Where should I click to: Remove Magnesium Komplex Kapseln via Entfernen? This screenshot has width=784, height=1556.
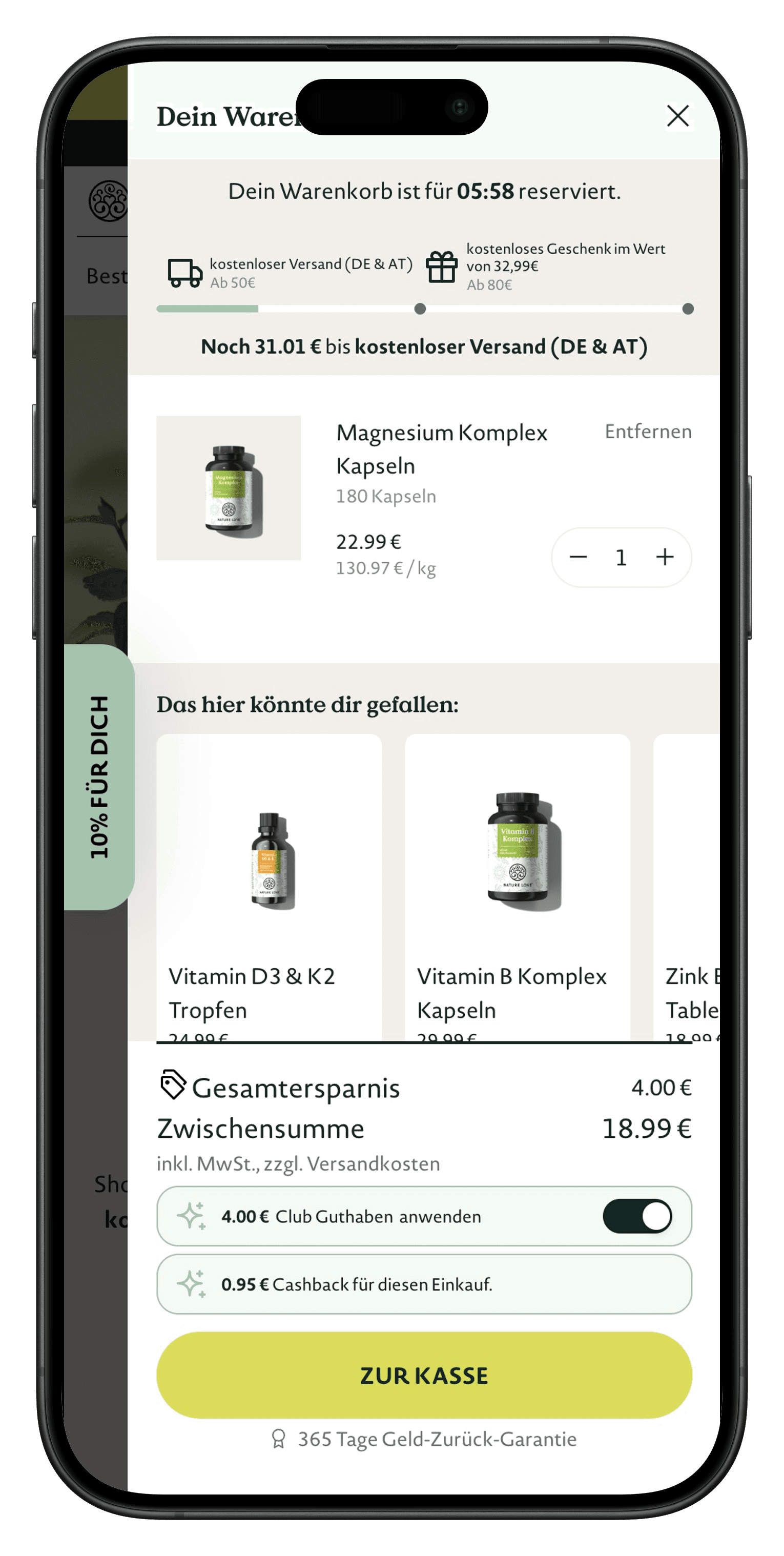(x=648, y=432)
